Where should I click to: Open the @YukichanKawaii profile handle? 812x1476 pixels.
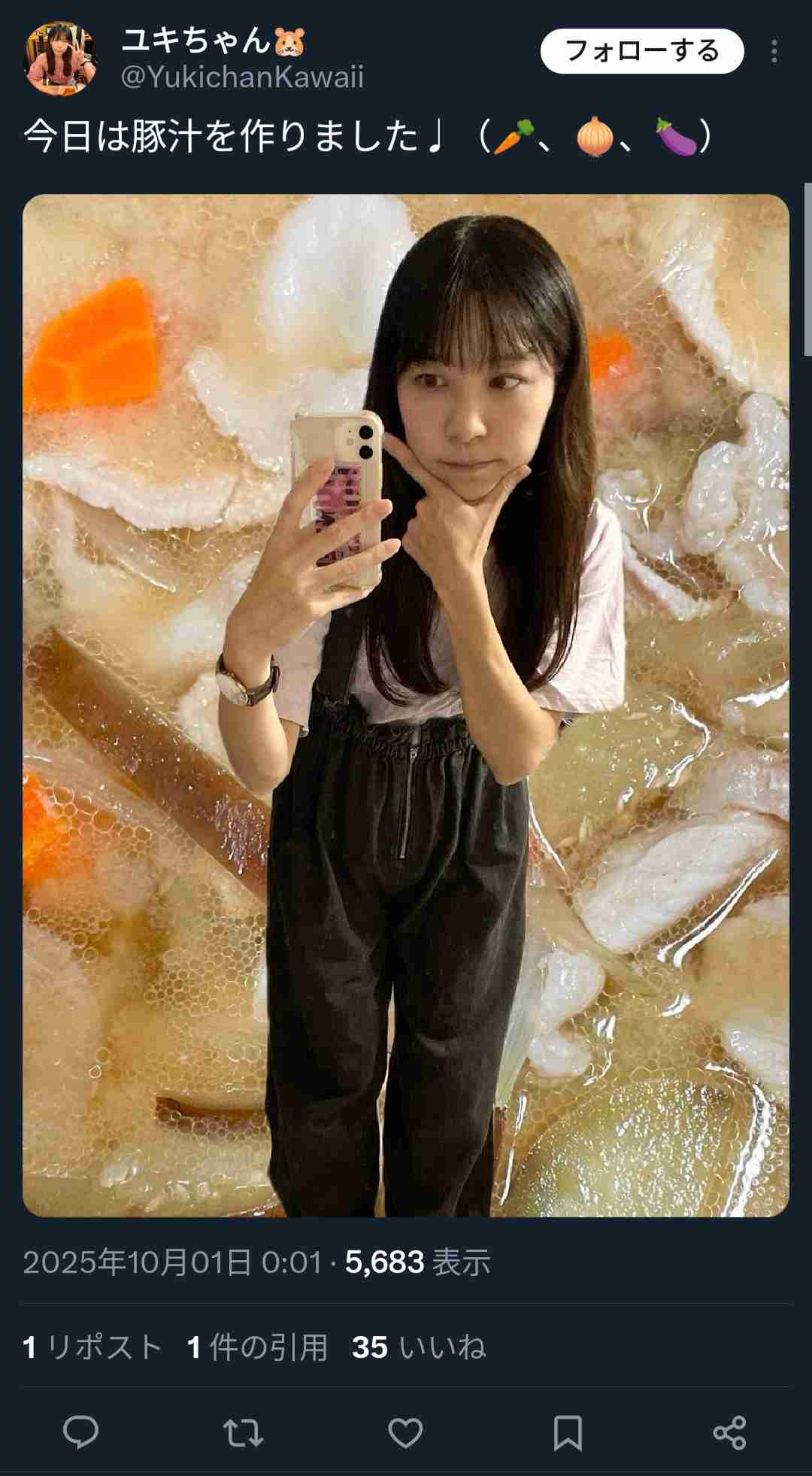[x=242, y=77]
